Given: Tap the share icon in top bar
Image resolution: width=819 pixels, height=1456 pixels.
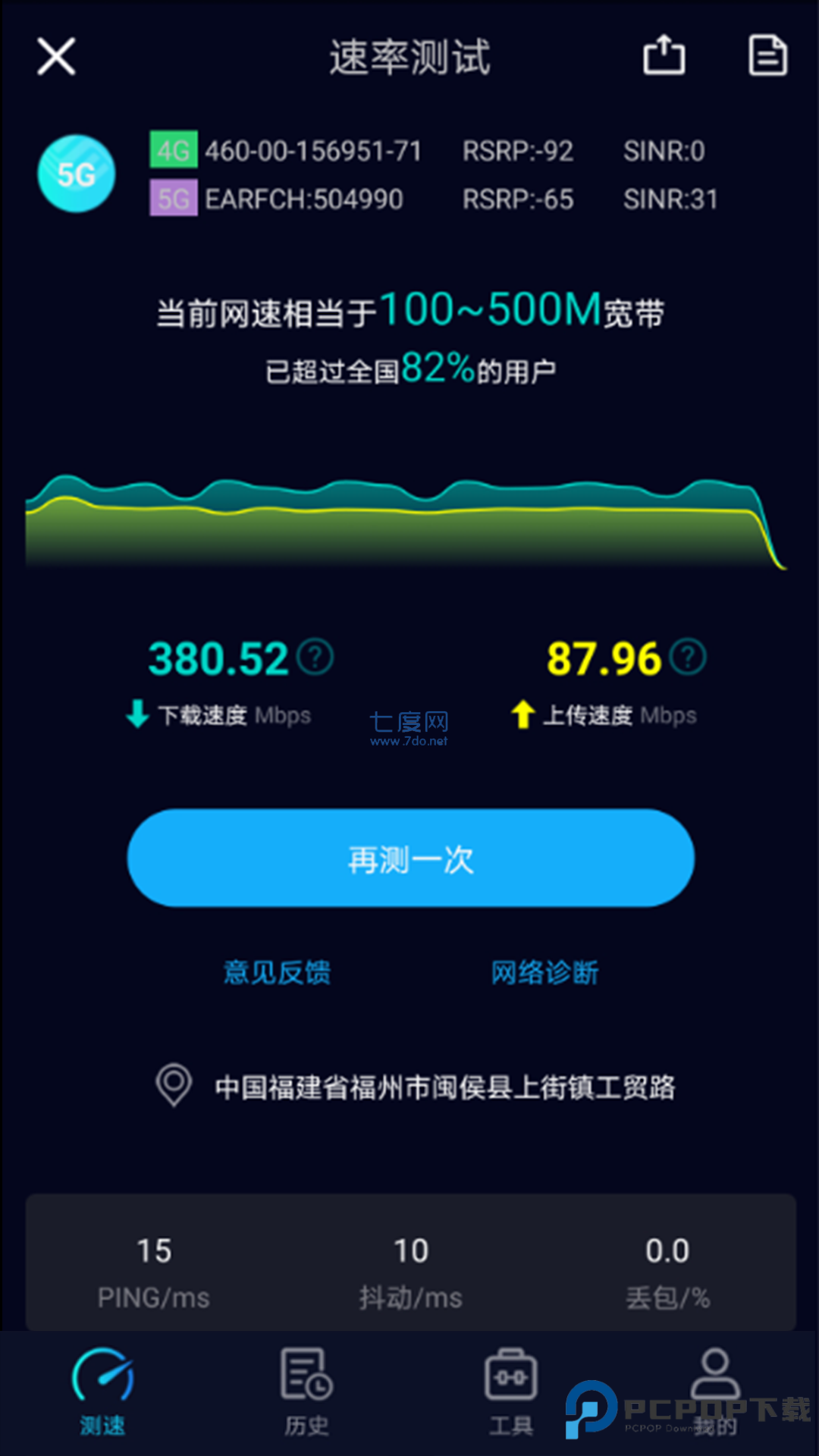Looking at the screenshot, I should (x=664, y=55).
